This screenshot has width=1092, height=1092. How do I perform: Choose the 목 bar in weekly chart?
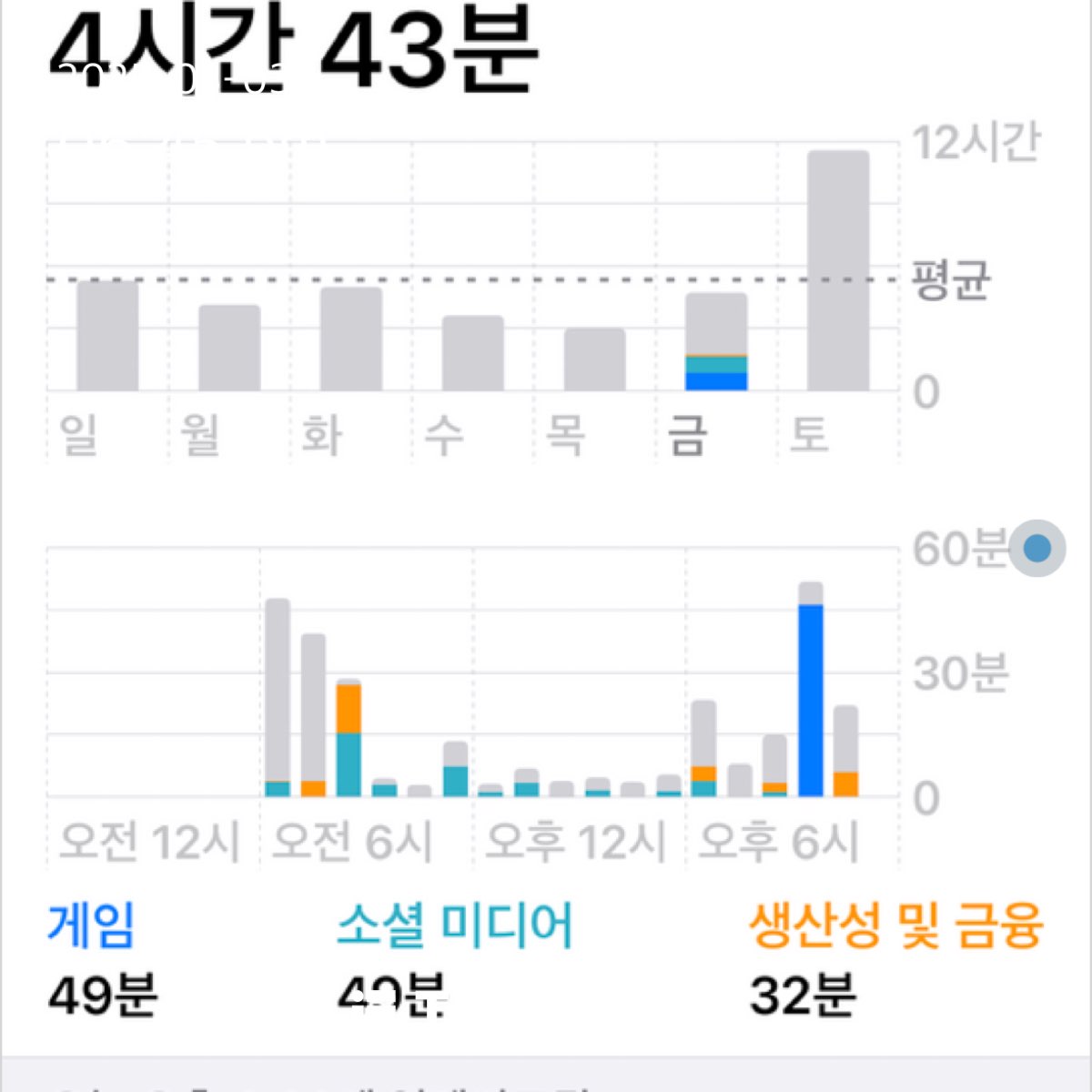tap(595, 359)
